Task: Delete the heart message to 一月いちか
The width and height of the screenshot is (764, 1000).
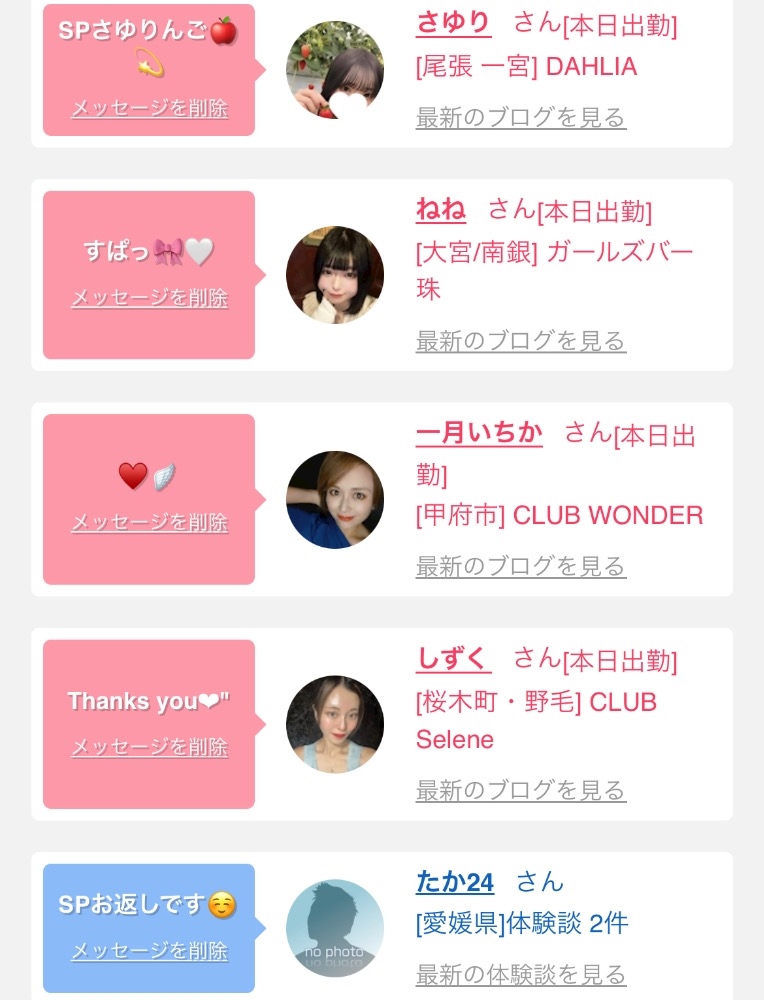Action: pyautogui.click(x=149, y=522)
